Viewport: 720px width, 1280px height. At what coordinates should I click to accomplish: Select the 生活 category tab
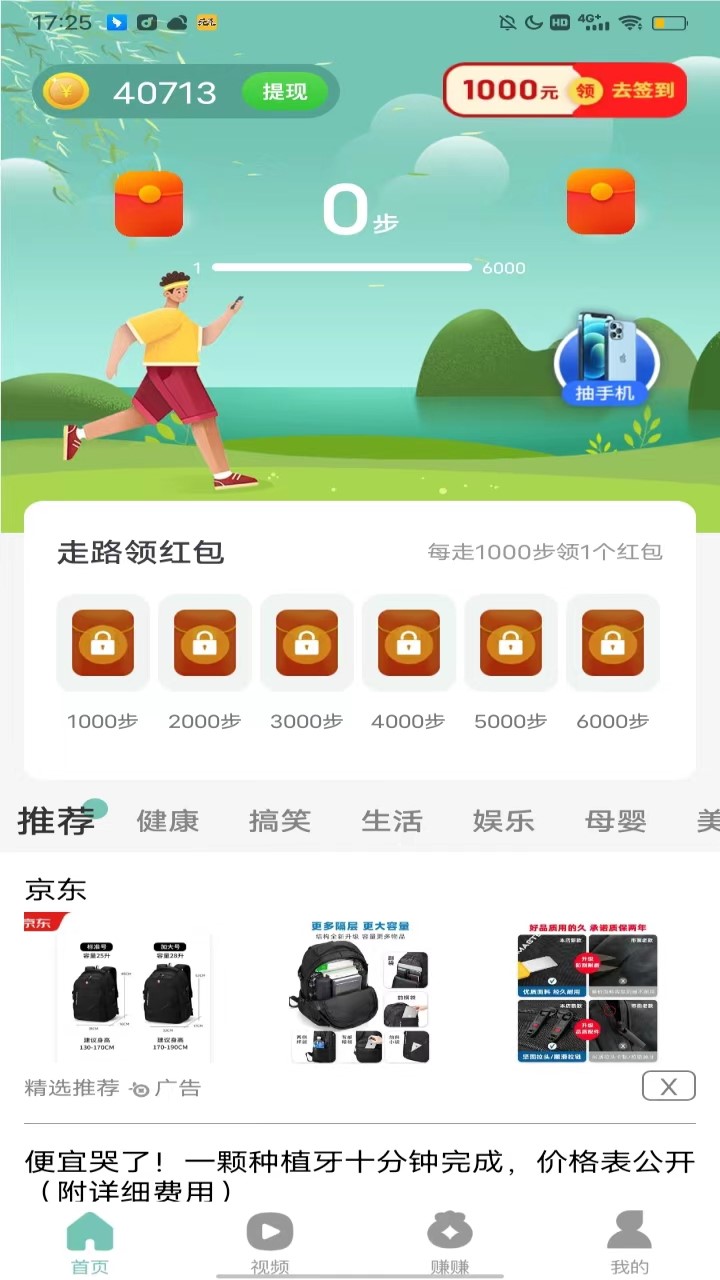point(392,821)
